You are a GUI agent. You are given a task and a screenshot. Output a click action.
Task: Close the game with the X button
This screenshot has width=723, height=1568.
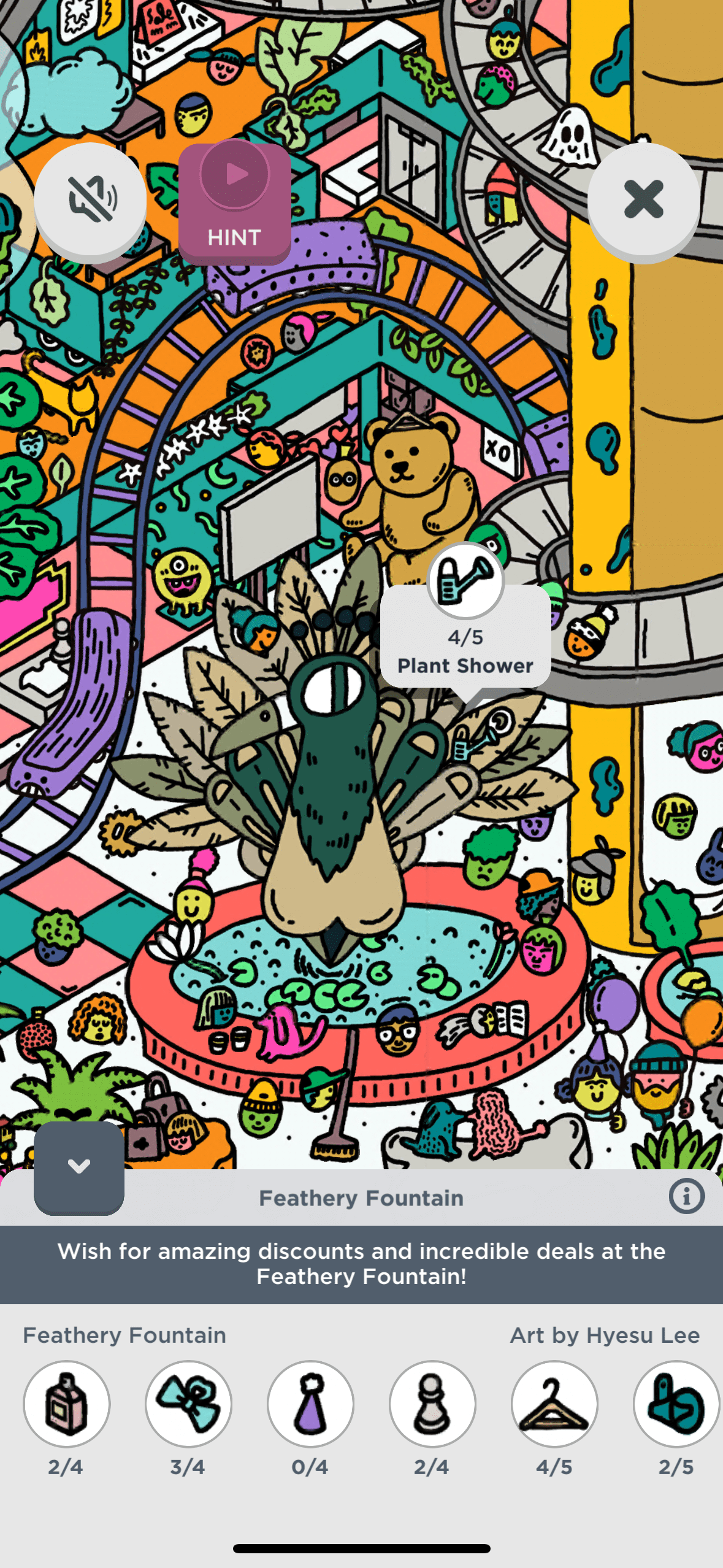[643, 199]
